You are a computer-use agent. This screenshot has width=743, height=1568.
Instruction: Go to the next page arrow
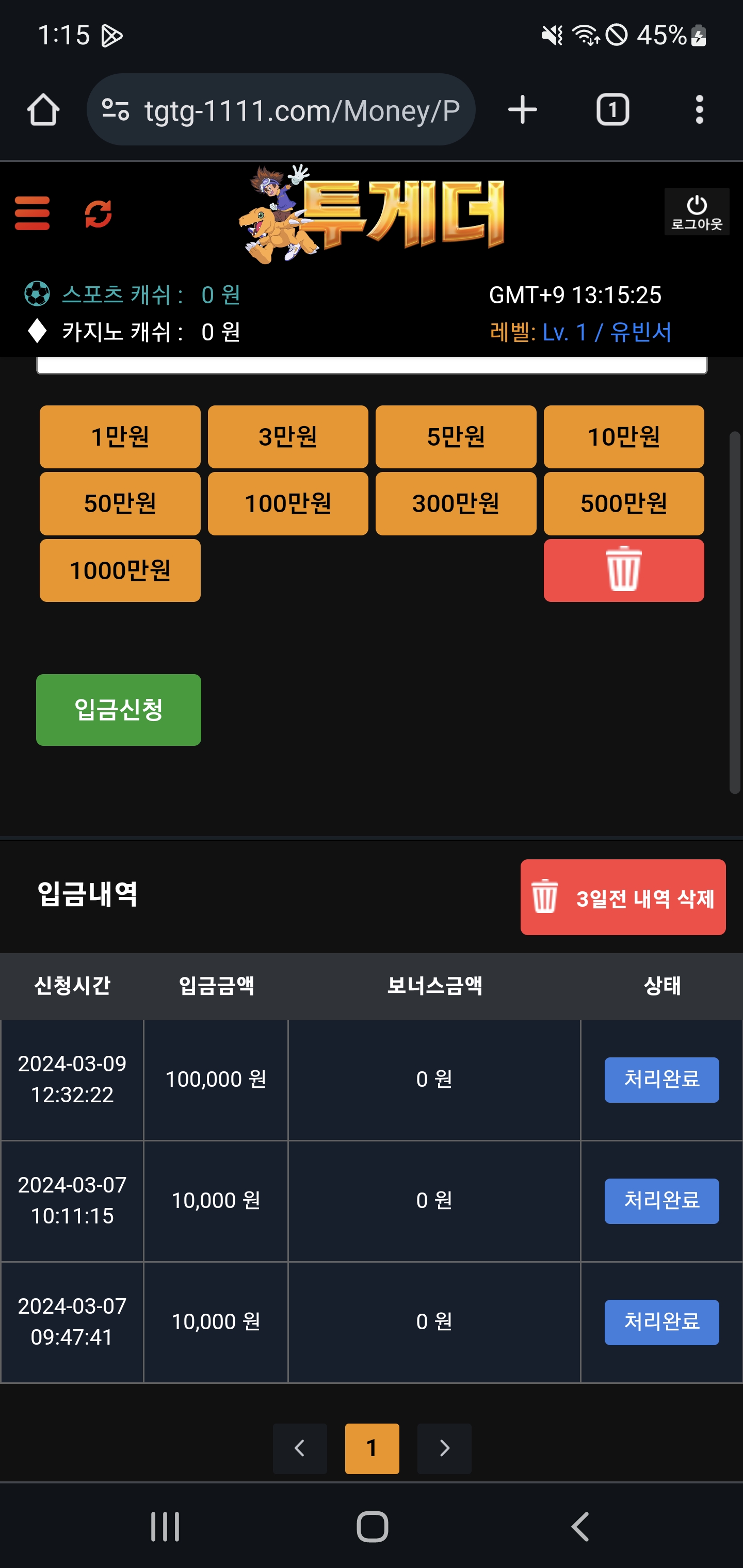444,1448
